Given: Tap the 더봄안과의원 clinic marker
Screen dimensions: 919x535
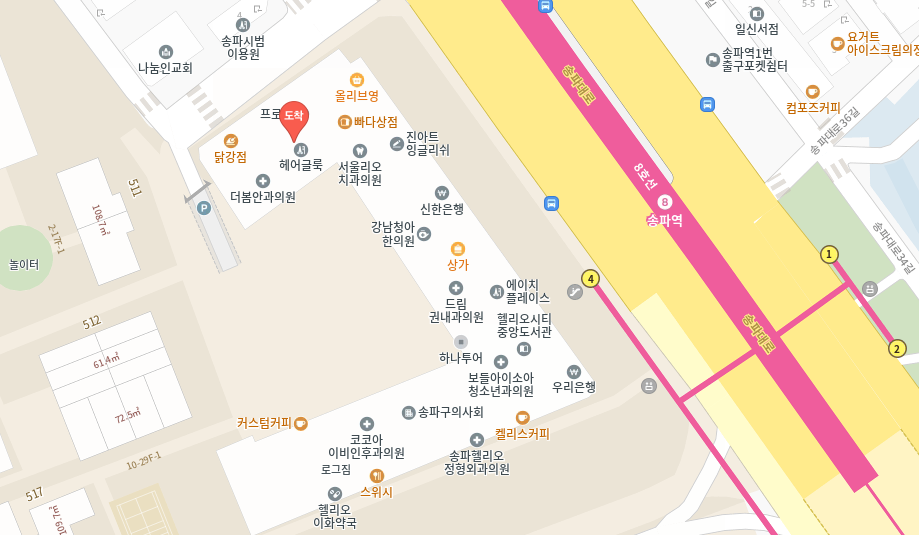Looking at the screenshot, I should coord(262,181).
